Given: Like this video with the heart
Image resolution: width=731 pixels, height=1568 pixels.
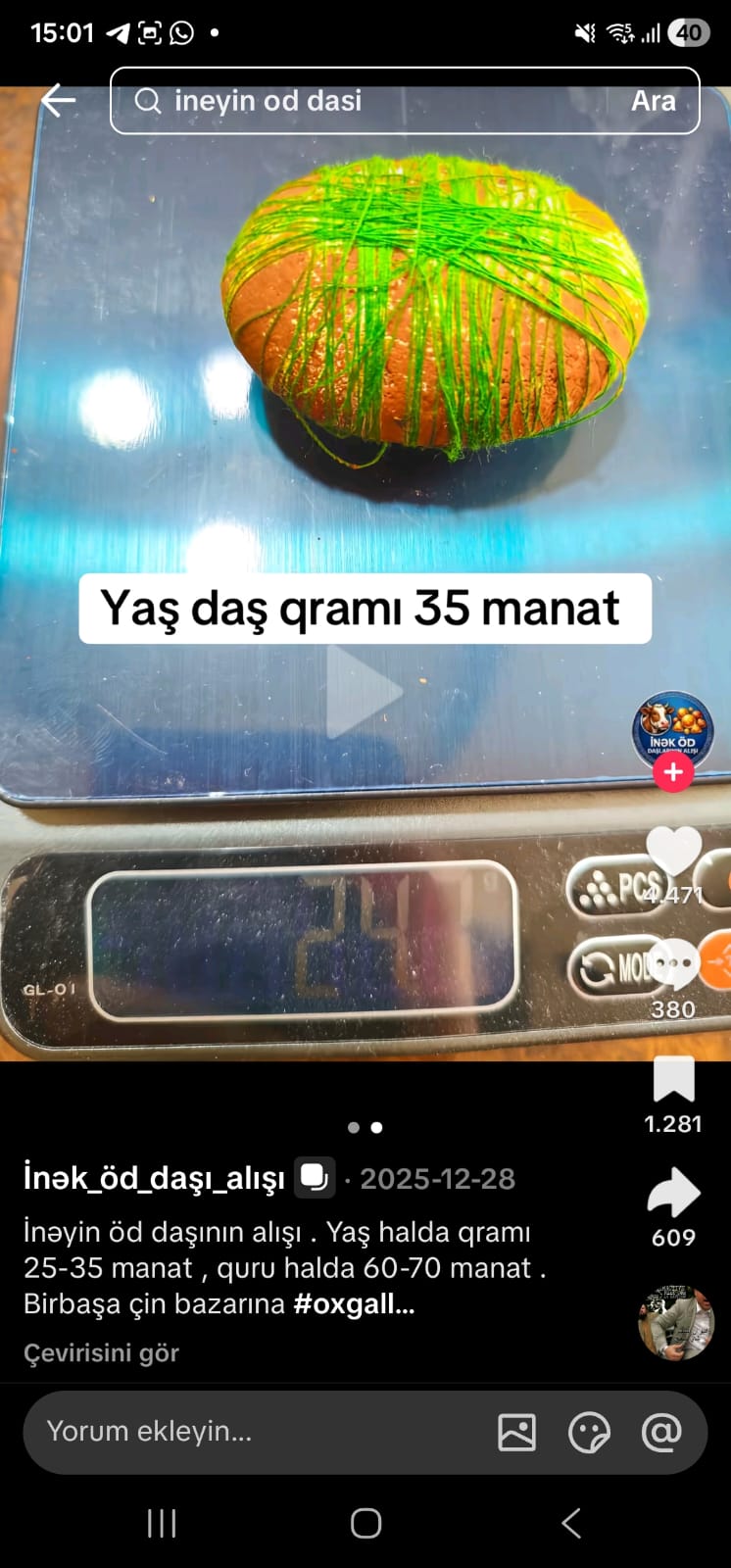Looking at the screenshot, I should pyautogui.click(x=674, y=851).
